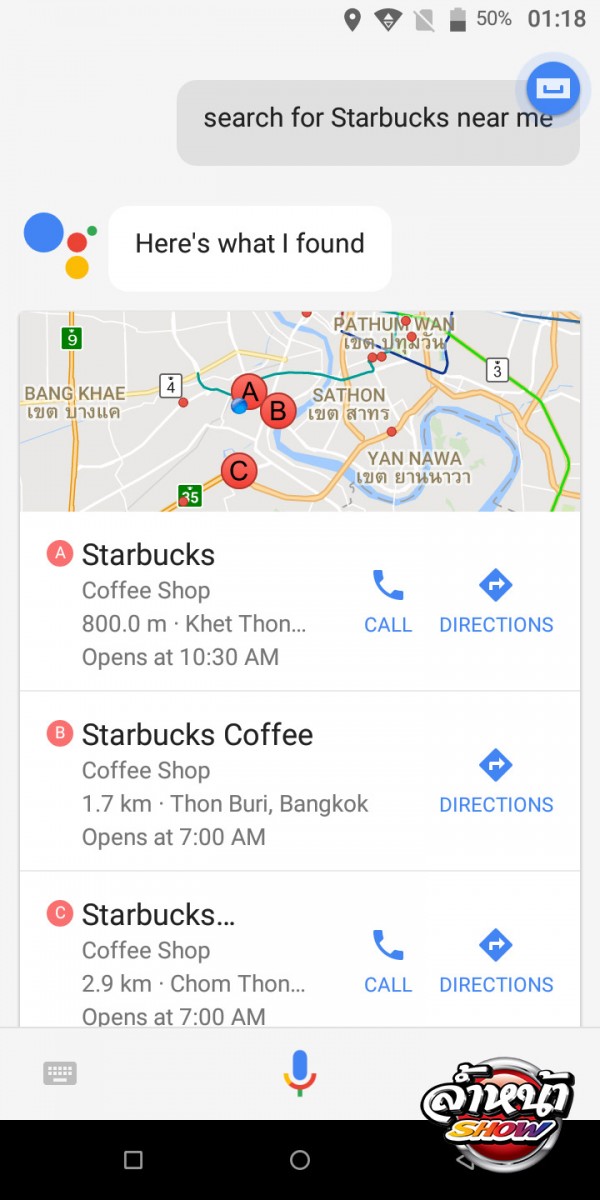Get directions to Starbucks in Chom Thon
Screen dimensions: 600x1200
496,962
